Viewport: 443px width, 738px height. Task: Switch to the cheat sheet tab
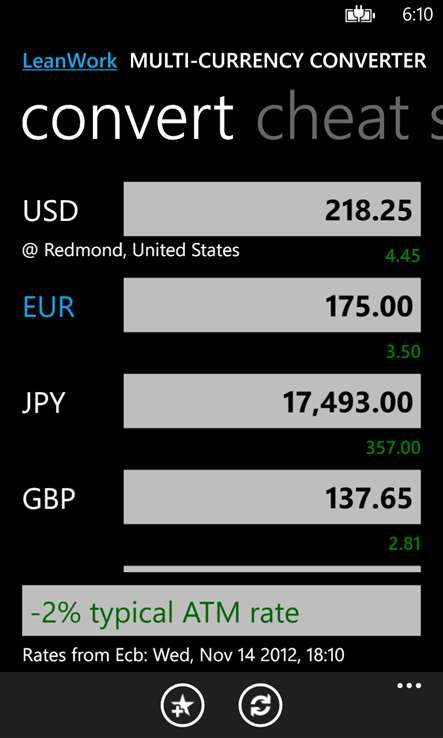[349, 116]
